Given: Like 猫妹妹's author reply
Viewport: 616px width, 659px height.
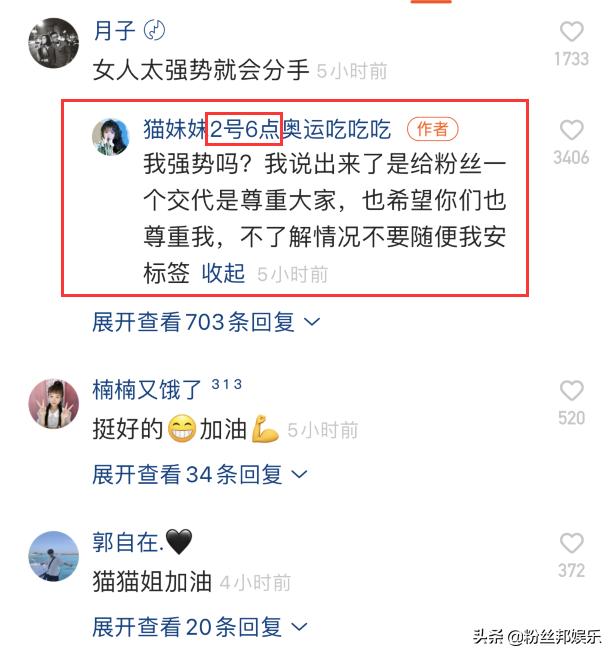Looking at the screenshot, I should (571, 130).
